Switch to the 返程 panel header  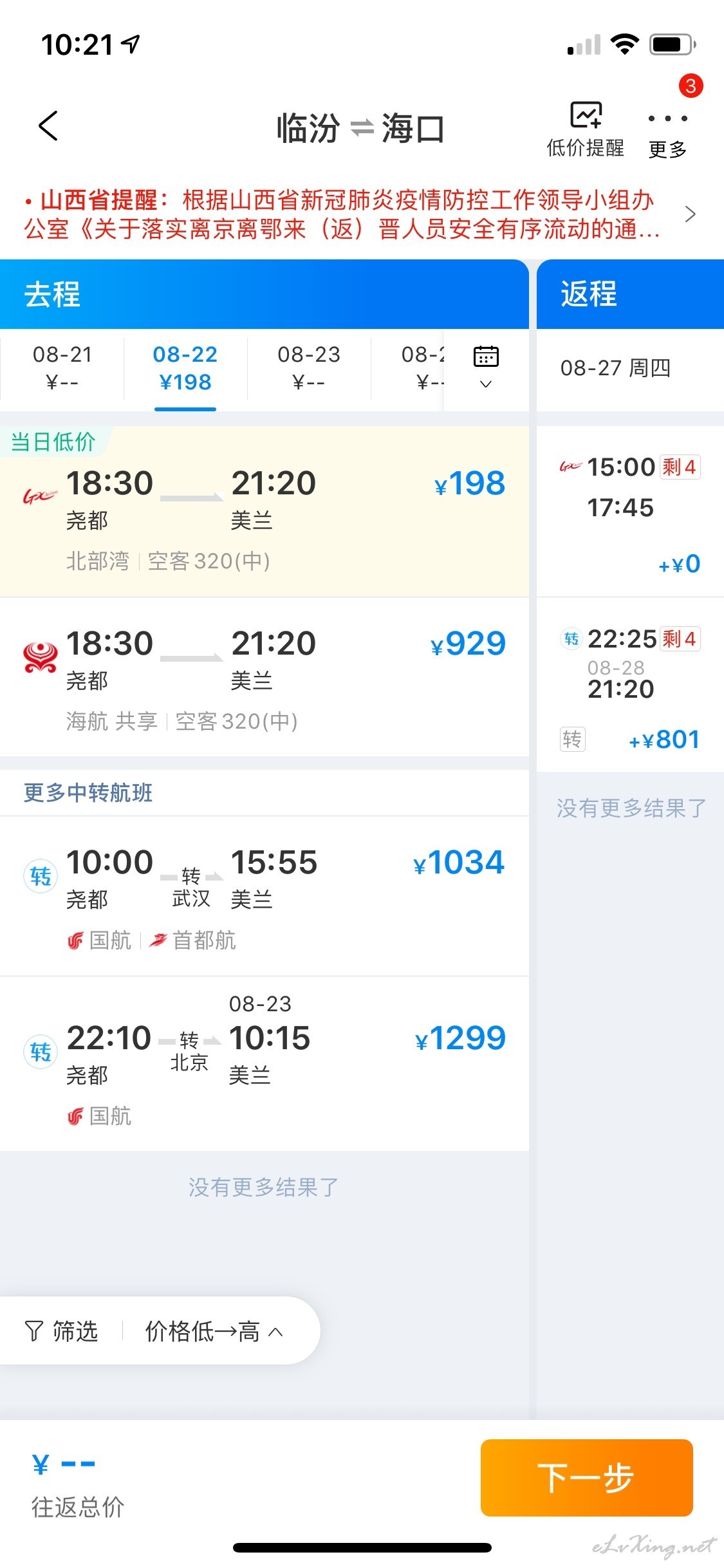pyautogui.click(x=631, y=294)
